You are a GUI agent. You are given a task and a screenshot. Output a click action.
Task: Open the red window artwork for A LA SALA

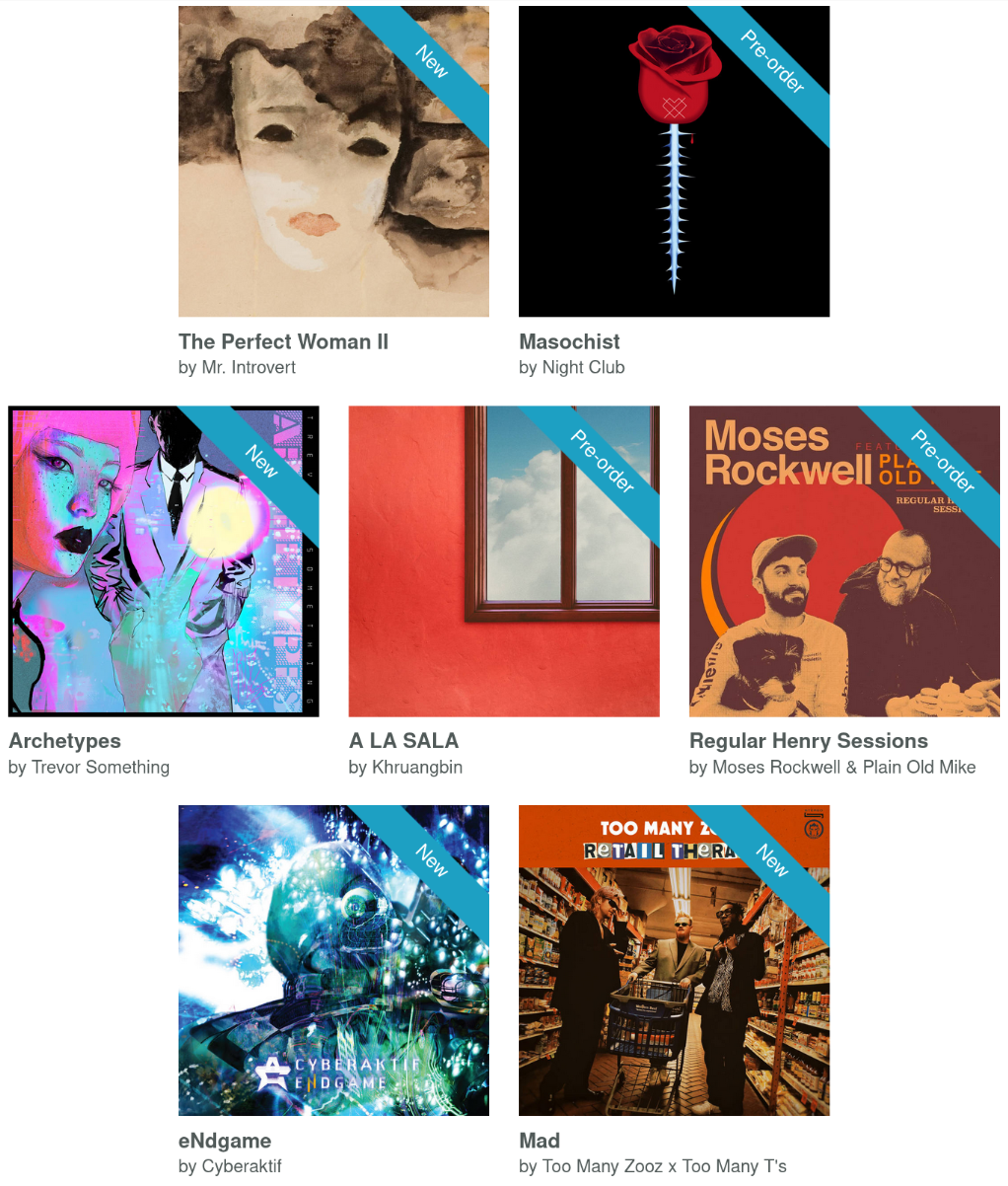(x=504, y=560)
